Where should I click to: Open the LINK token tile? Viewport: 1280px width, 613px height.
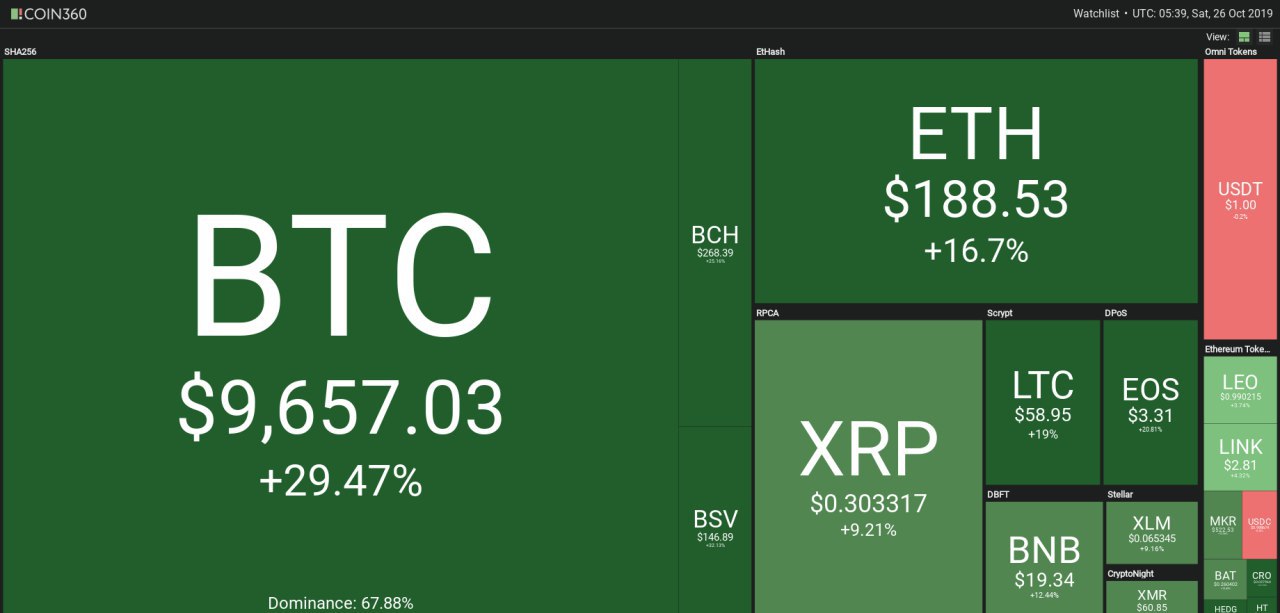pyautogui.click(x=1240, y=457)
